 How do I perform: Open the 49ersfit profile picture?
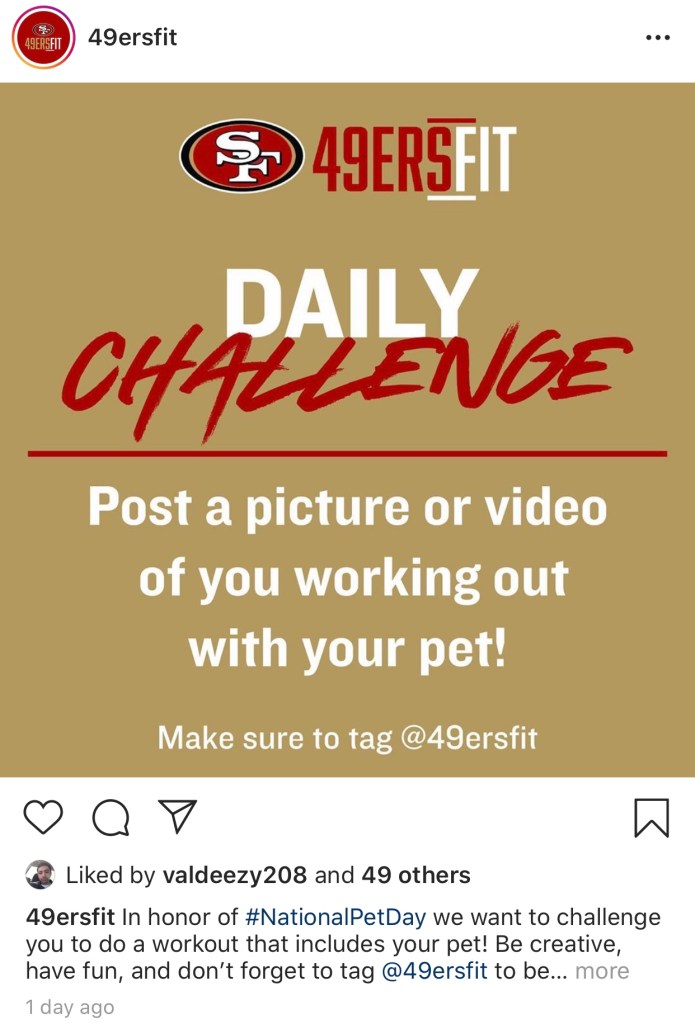(x=44, y=38)
